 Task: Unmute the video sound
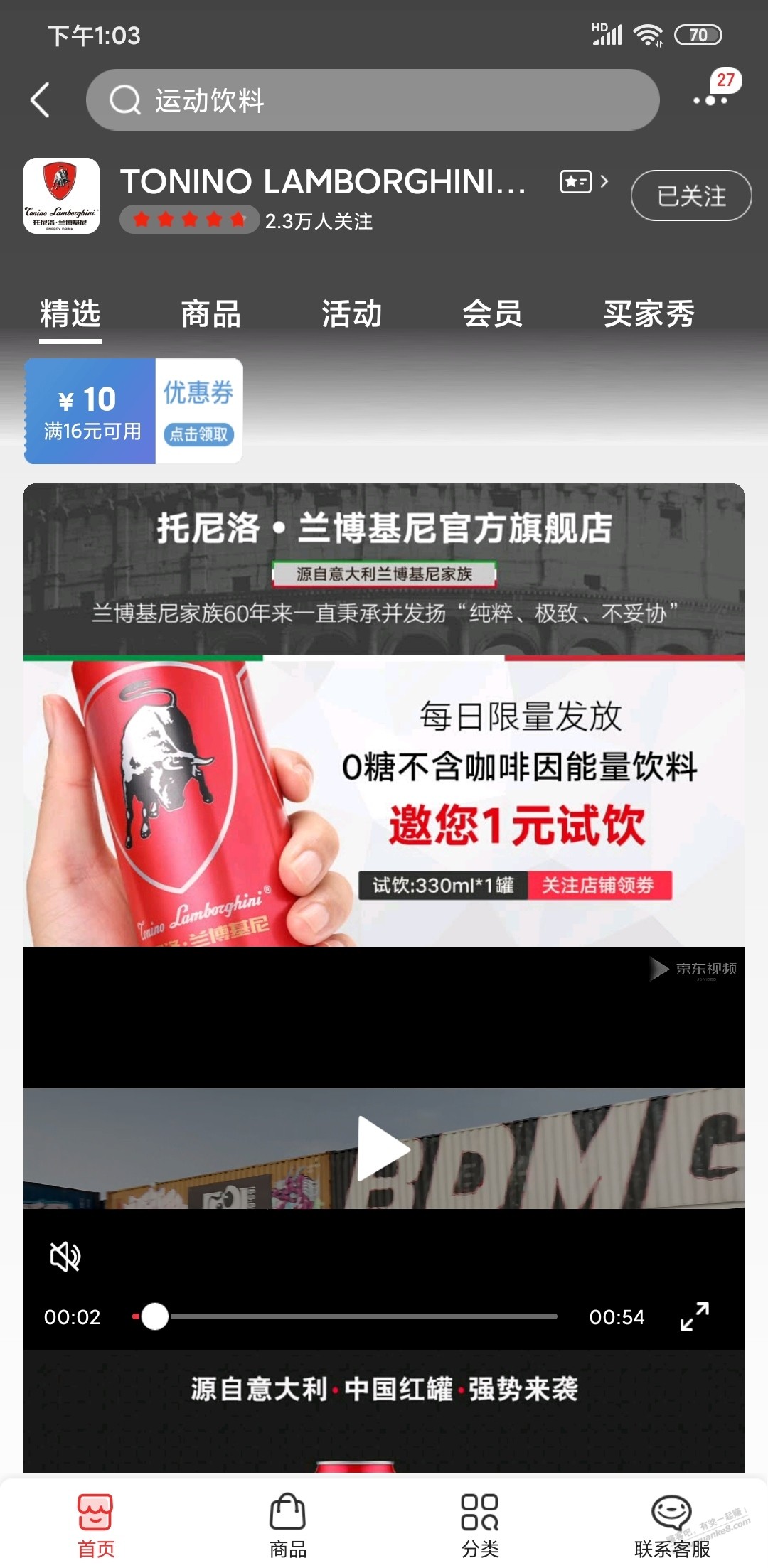click(x=65, y=1257)
